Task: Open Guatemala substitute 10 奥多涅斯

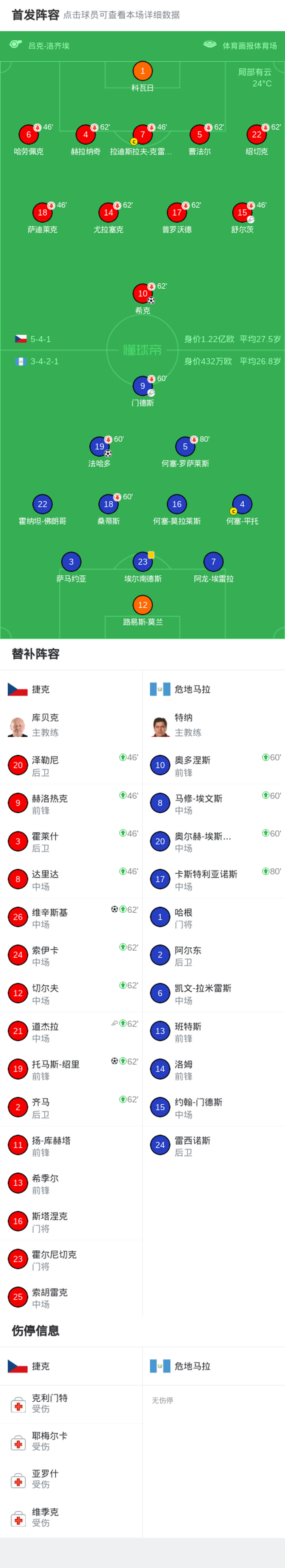Action: tap(214, 766)
